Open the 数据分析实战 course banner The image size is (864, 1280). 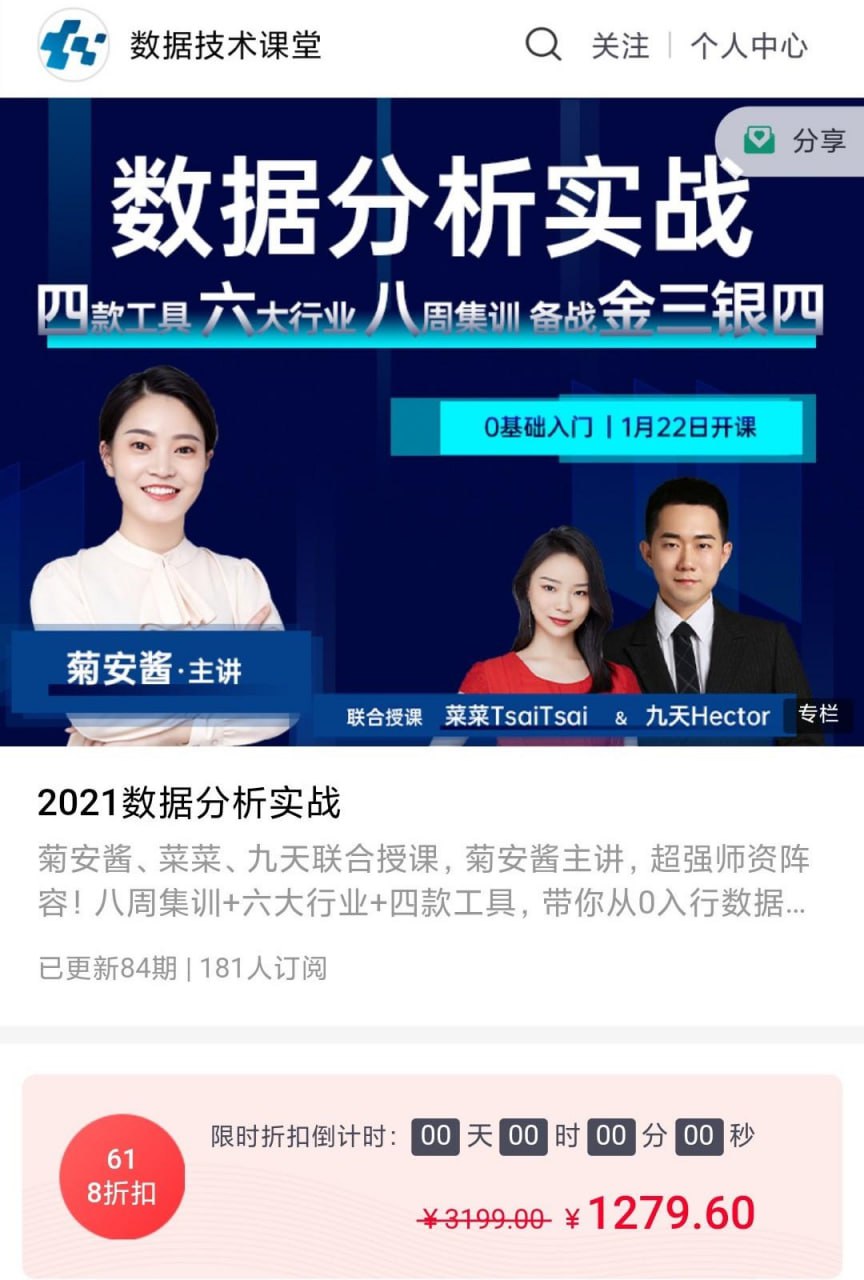click(x=432, y=420)
